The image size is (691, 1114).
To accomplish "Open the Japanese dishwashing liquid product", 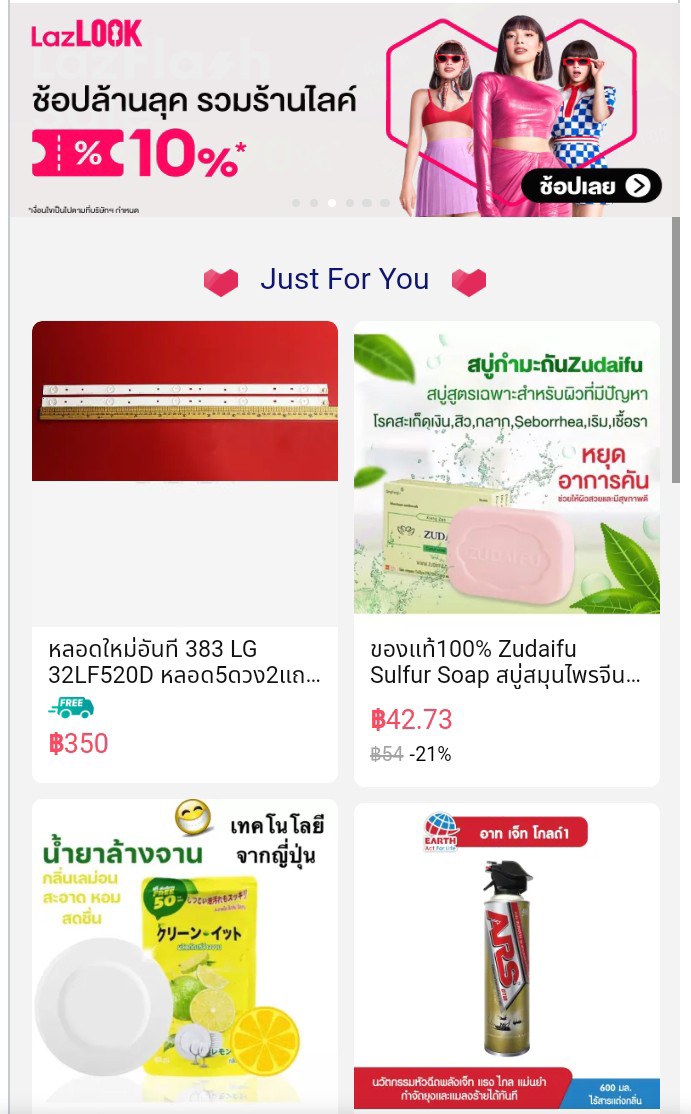I will [x=185, y=954].
